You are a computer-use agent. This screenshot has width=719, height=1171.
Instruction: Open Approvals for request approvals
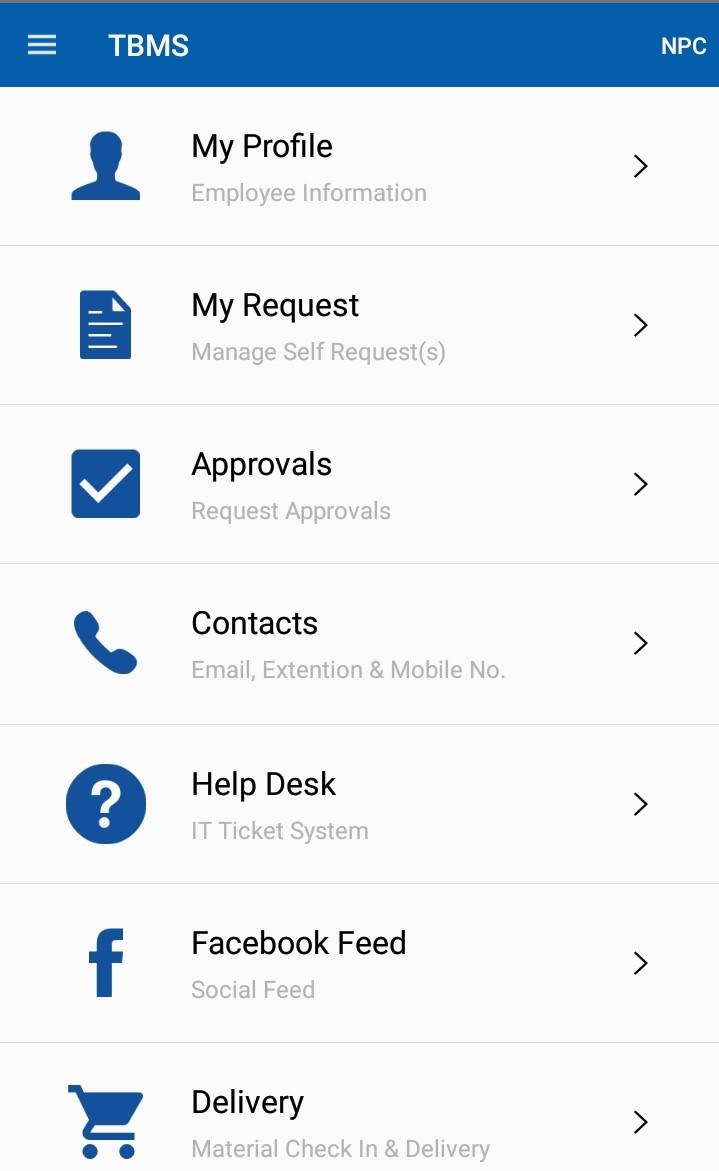coord(359,484)
